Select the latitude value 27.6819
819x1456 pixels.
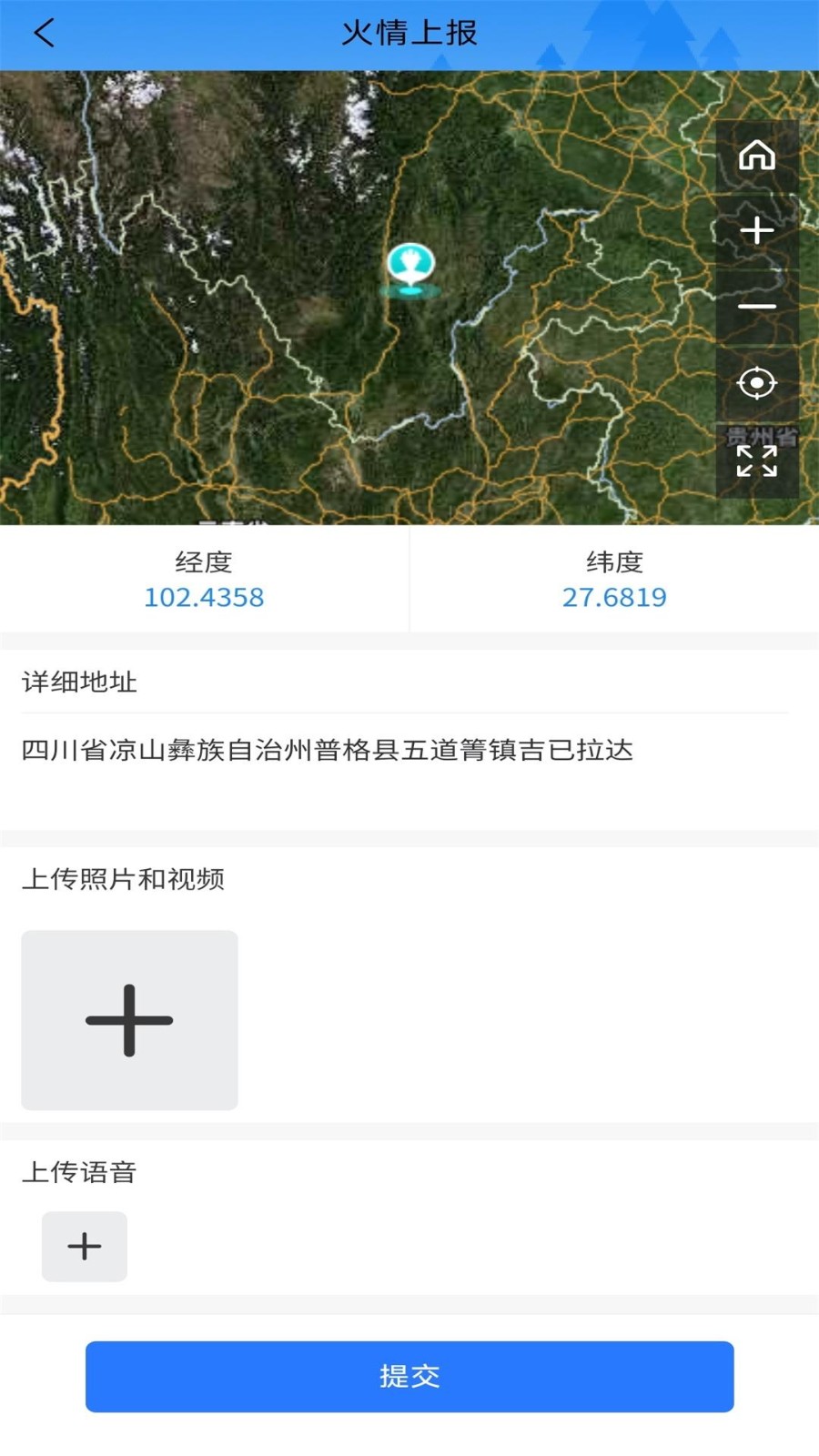[x=614, y=598]
